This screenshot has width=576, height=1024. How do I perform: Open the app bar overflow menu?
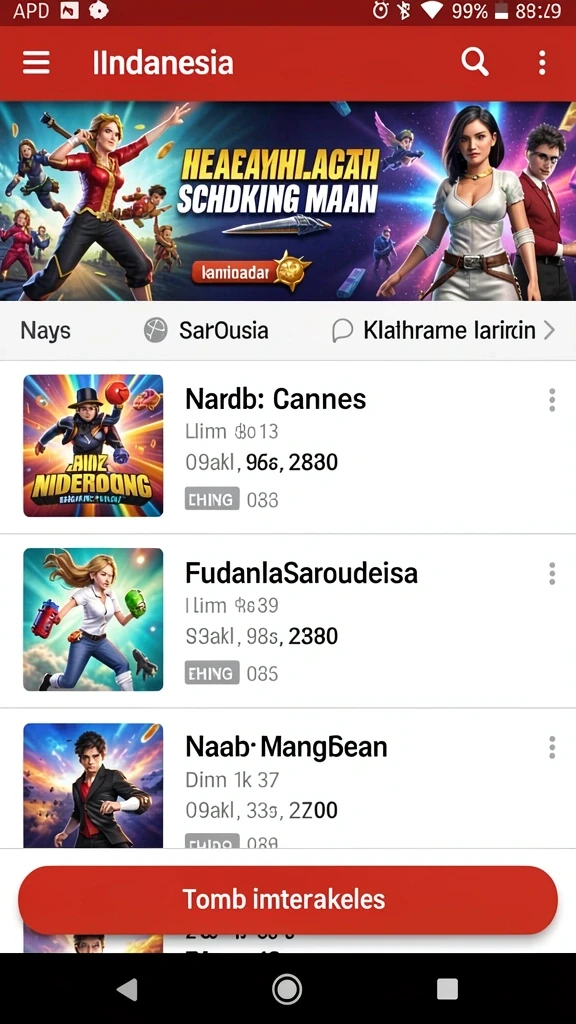(542, 63)
